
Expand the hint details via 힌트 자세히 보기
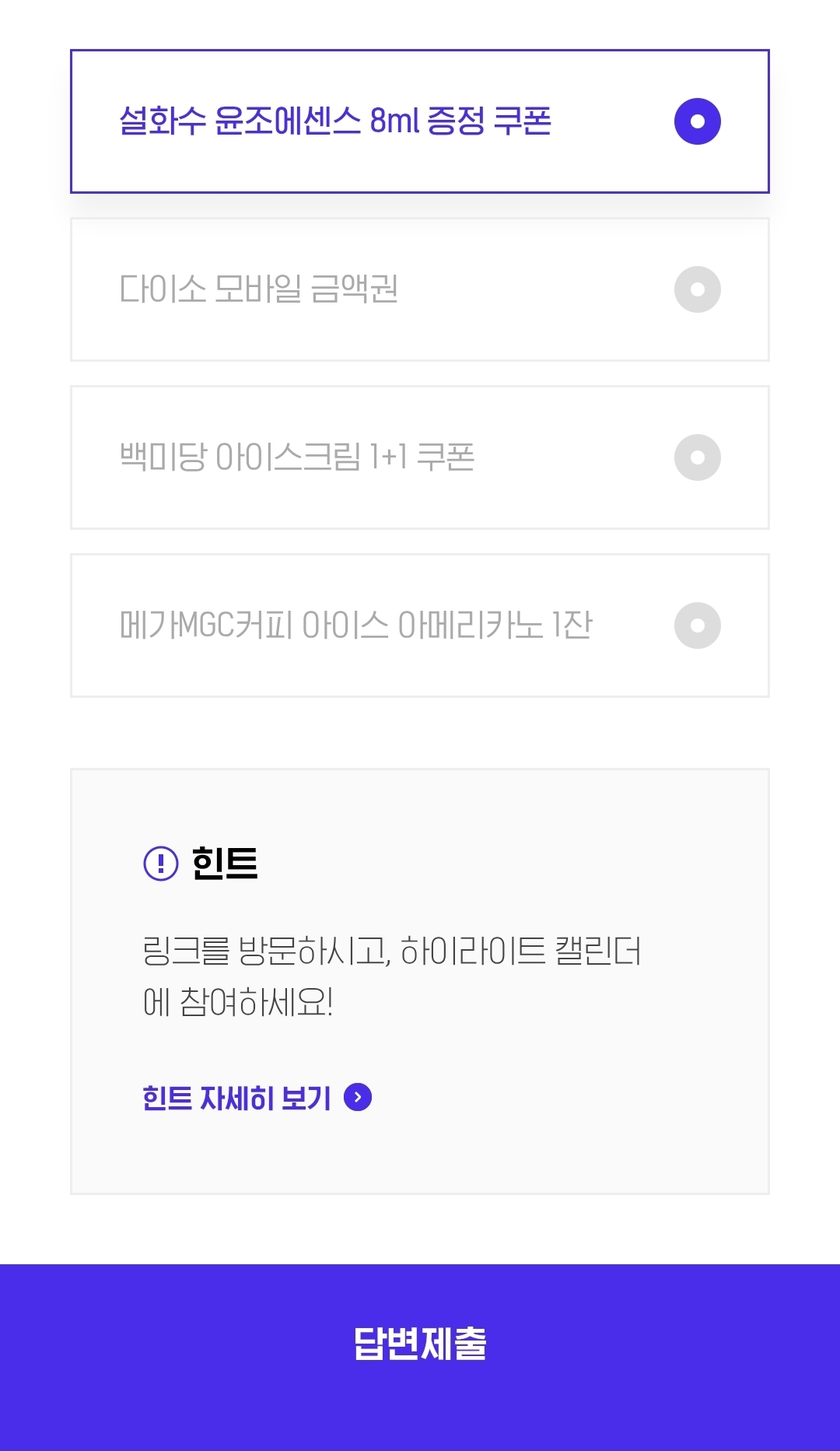pos(236,1098)
